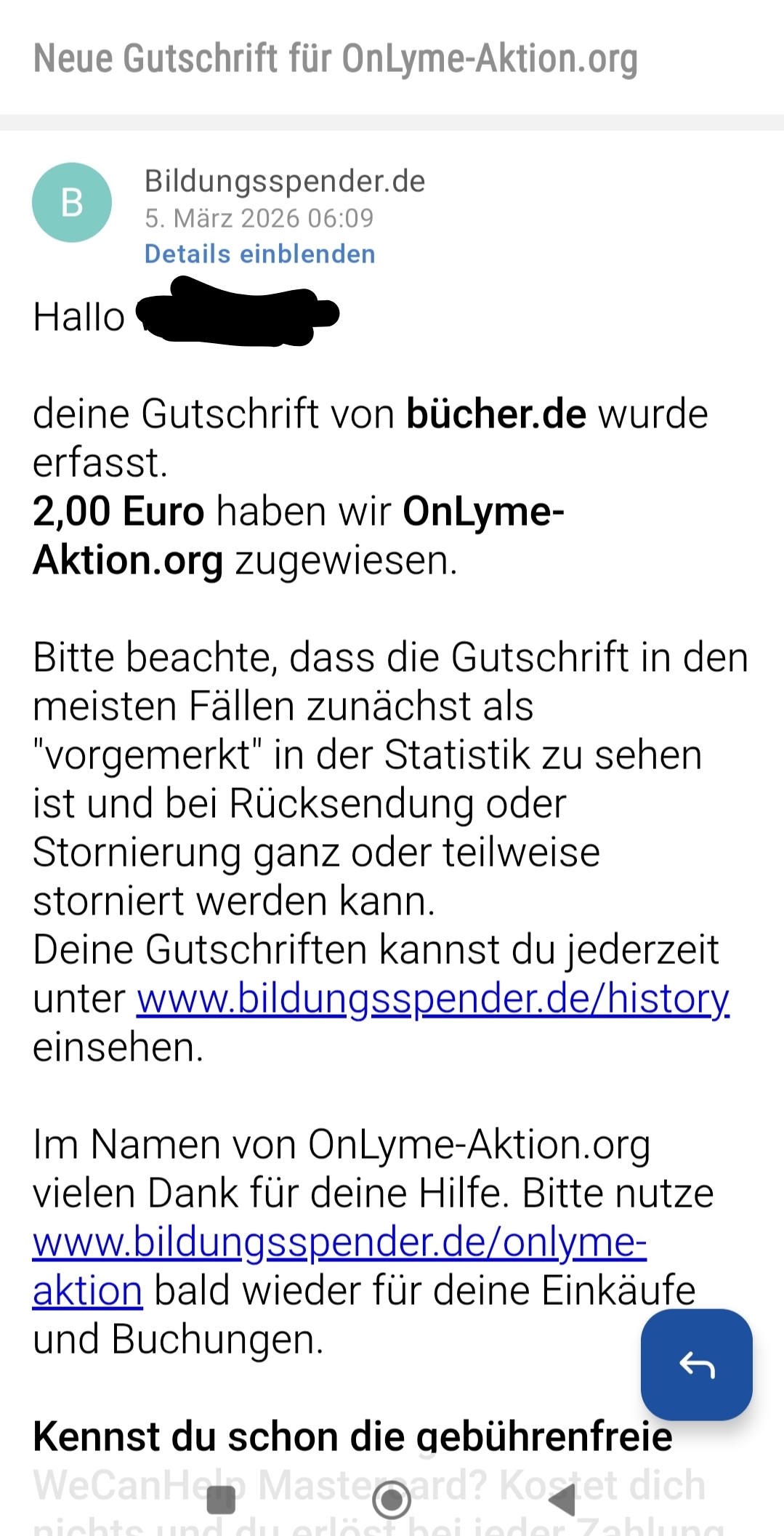Tap the blue reply floating button
The height and width of the screenshot is (1536, 784).
[x=696, y=1365]
